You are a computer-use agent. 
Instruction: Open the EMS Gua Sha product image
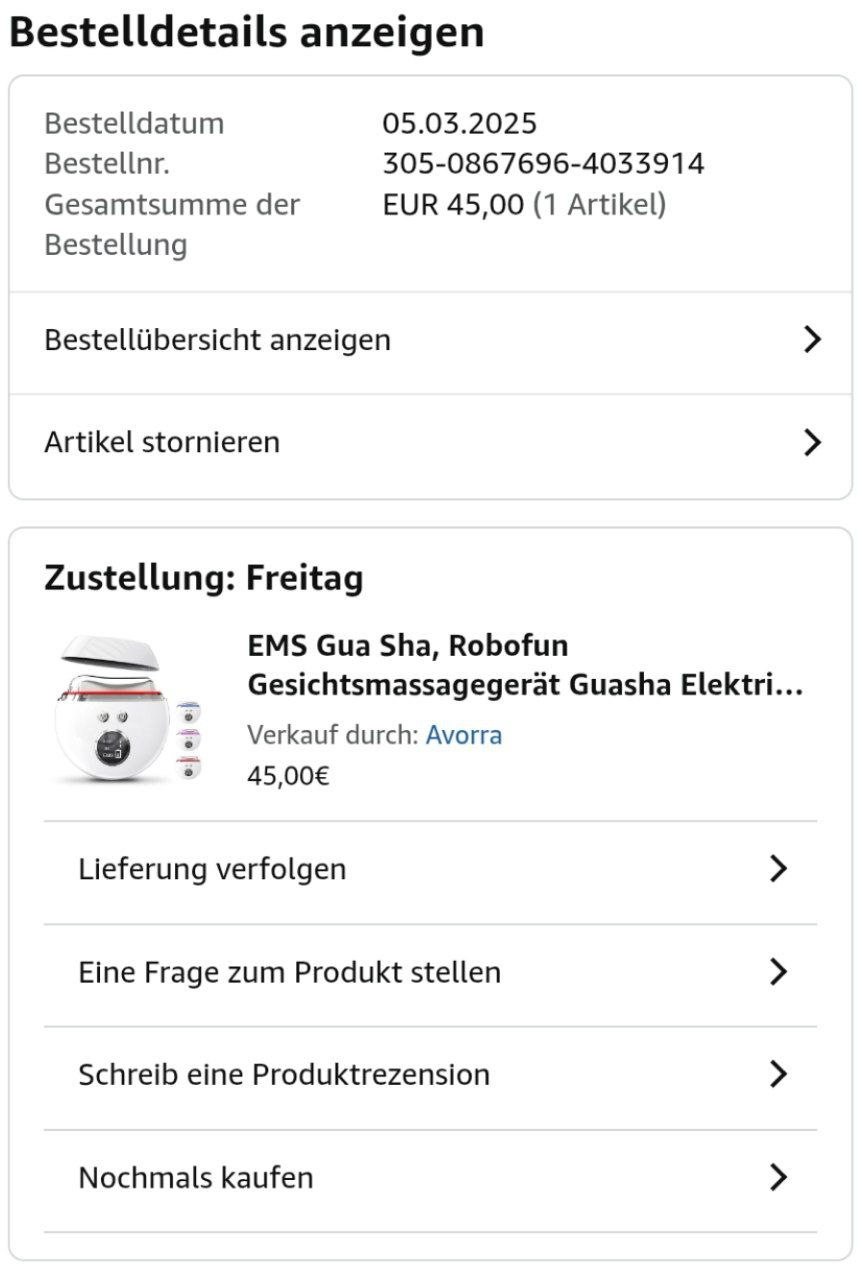point(127,709)
